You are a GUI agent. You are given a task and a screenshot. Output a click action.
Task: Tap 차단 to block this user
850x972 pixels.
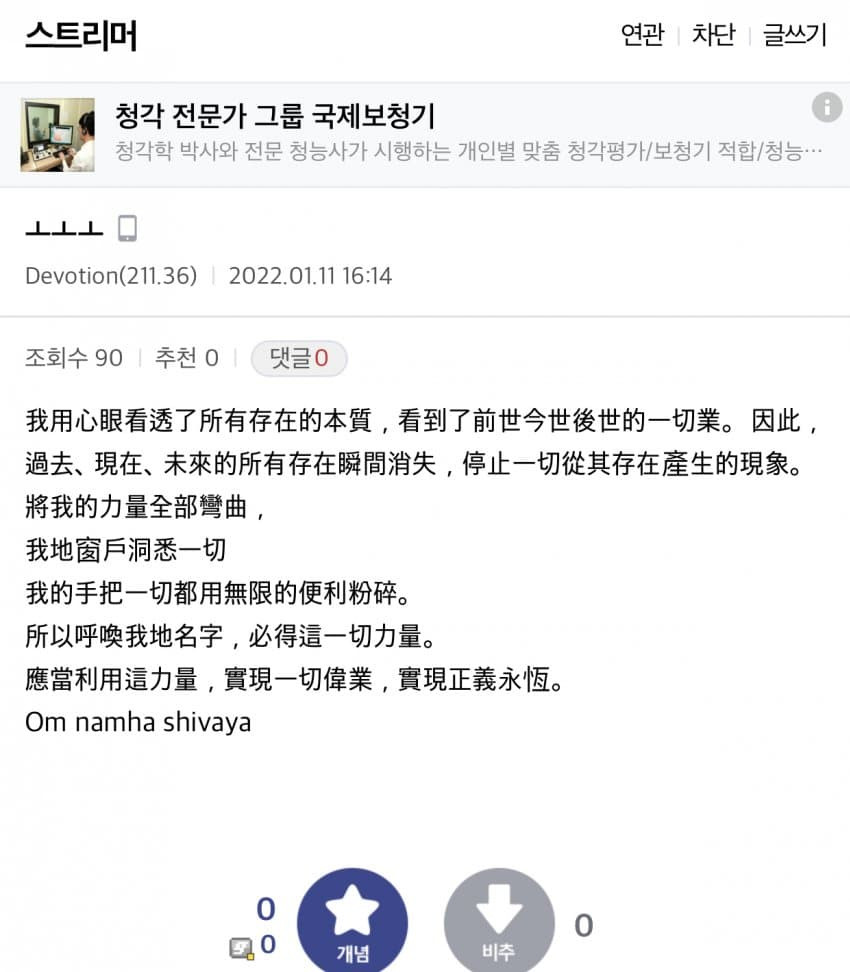click(x=713, y=35)
